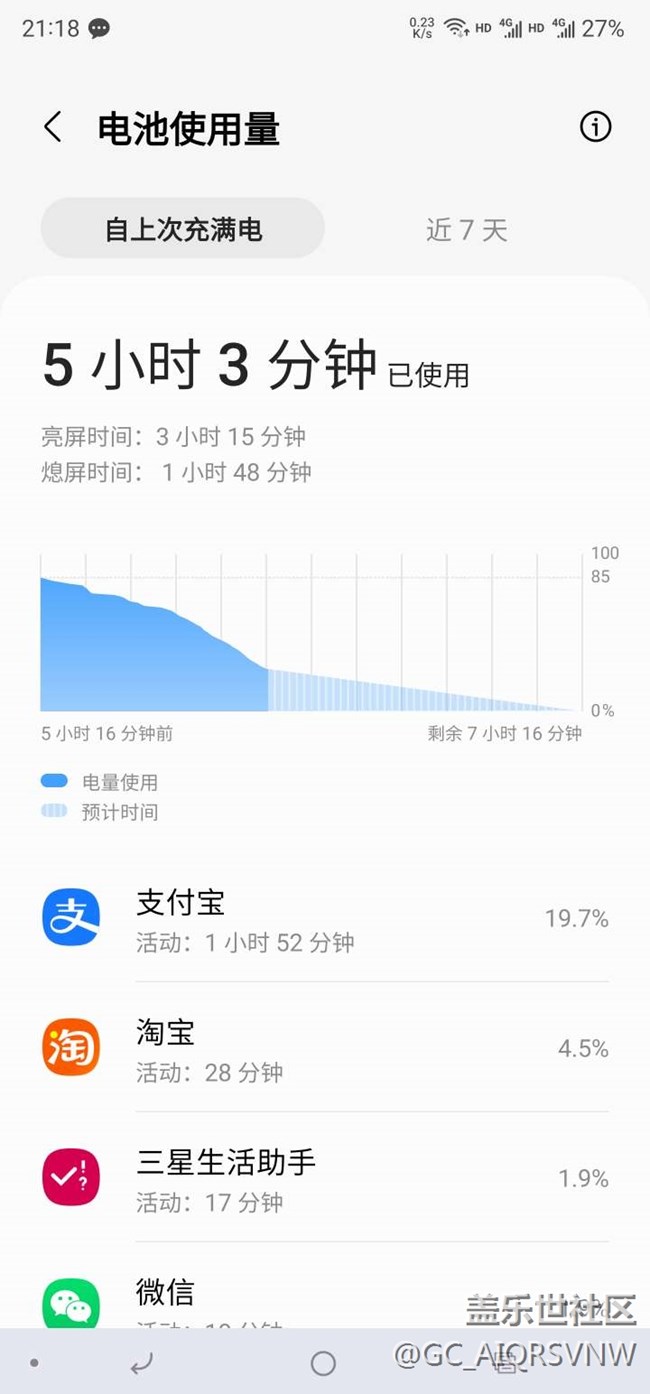Tap the system recent apps button
This screenshot has width=650, height=1394.
[x=505, y=1363]
